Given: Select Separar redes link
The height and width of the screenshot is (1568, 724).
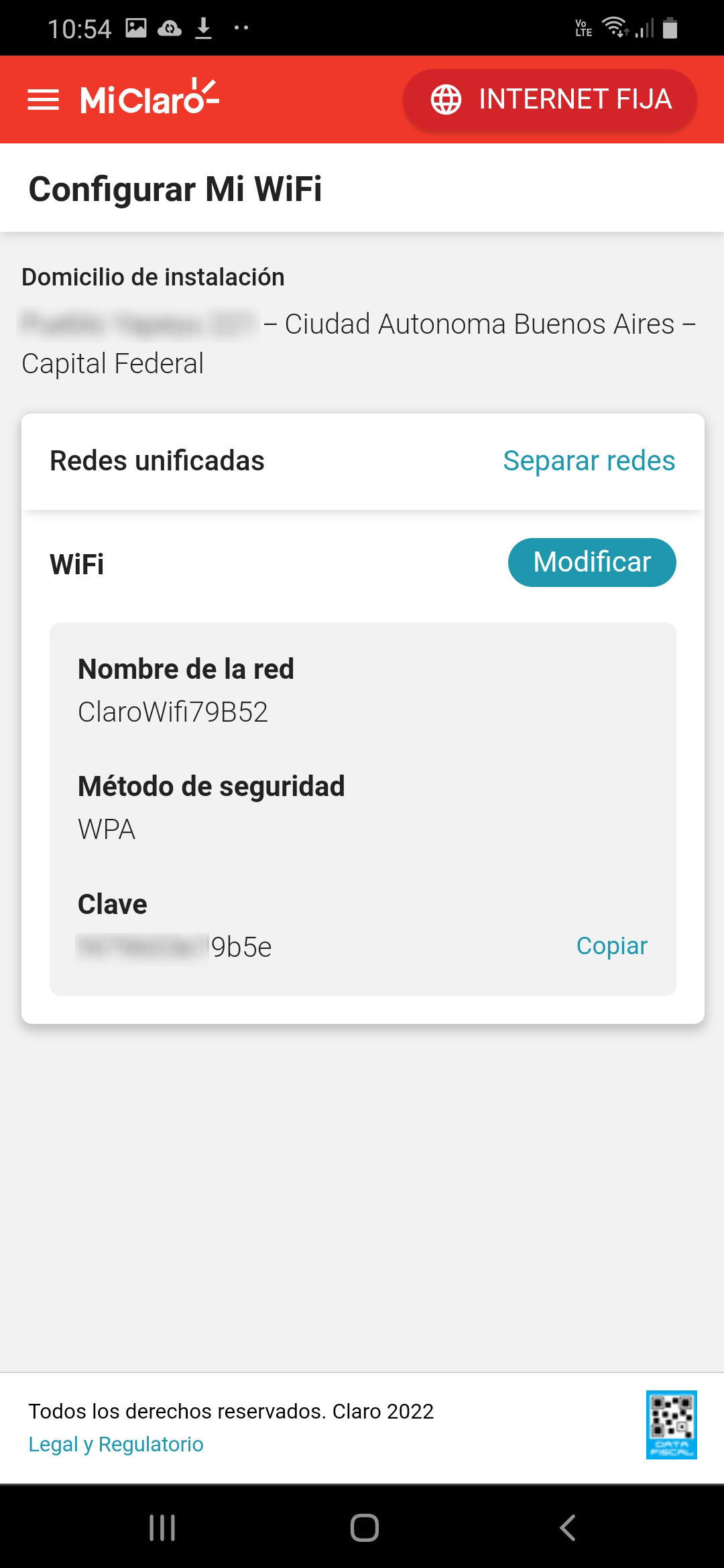Looking at the screenshot, I should tap(589, 461).
